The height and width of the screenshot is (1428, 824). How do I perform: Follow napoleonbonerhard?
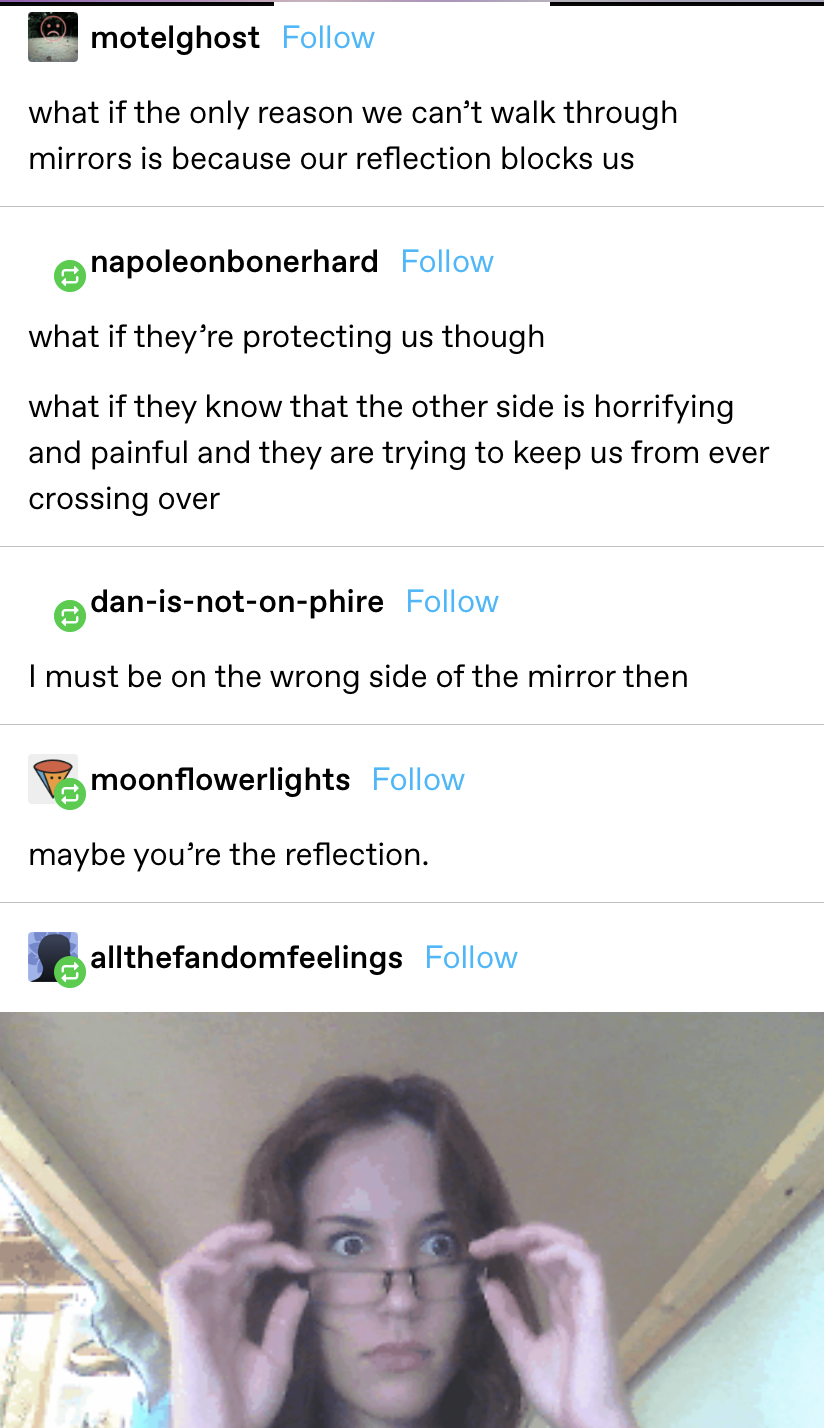point(447,262)
